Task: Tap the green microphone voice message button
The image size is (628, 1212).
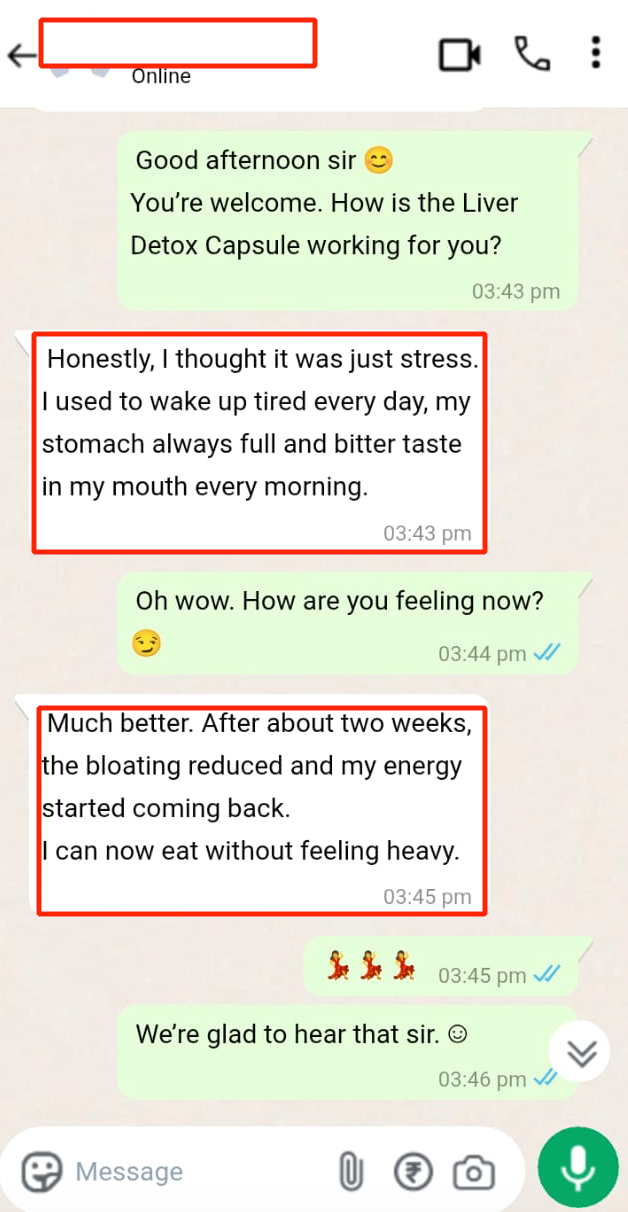Action: [578, 1168]
